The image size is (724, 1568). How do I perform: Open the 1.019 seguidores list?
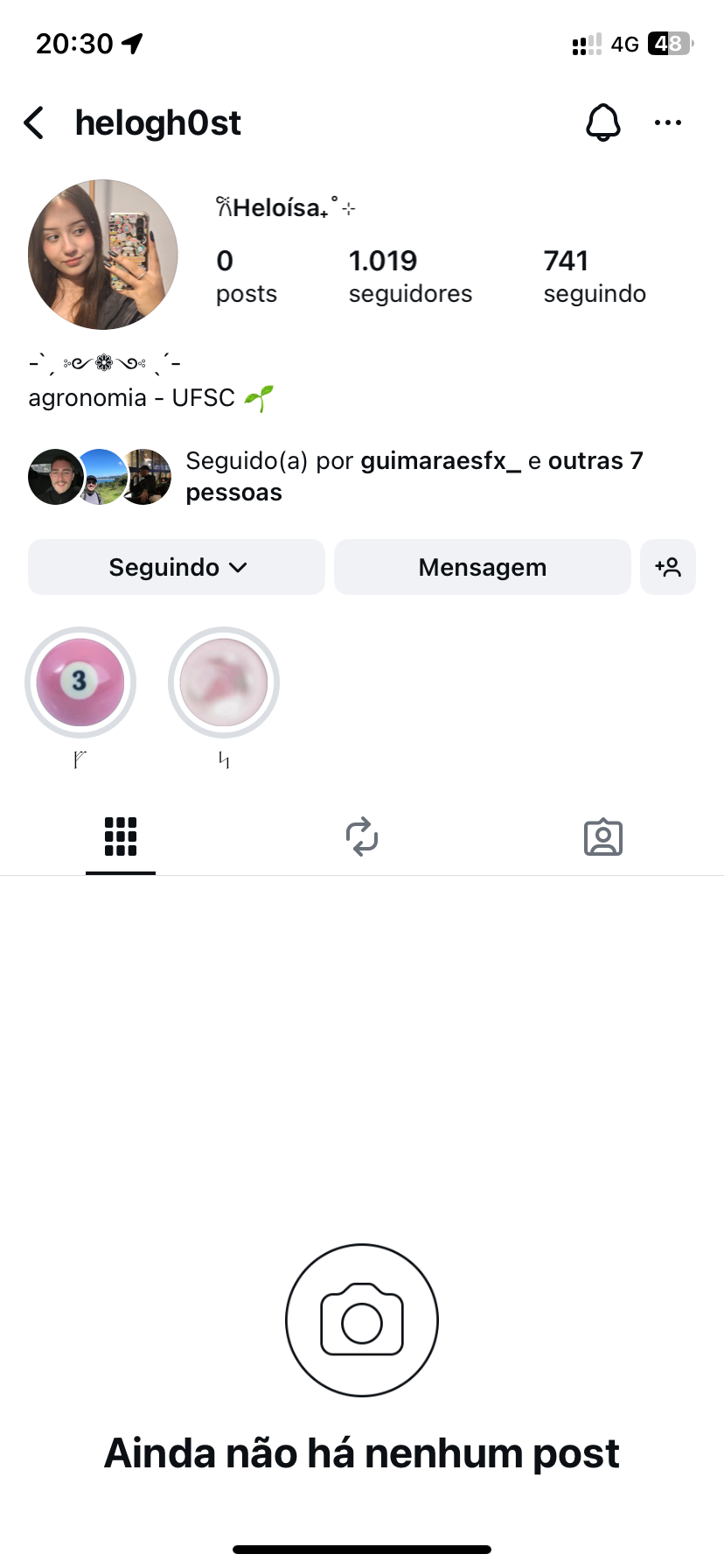tap(410, 276)
